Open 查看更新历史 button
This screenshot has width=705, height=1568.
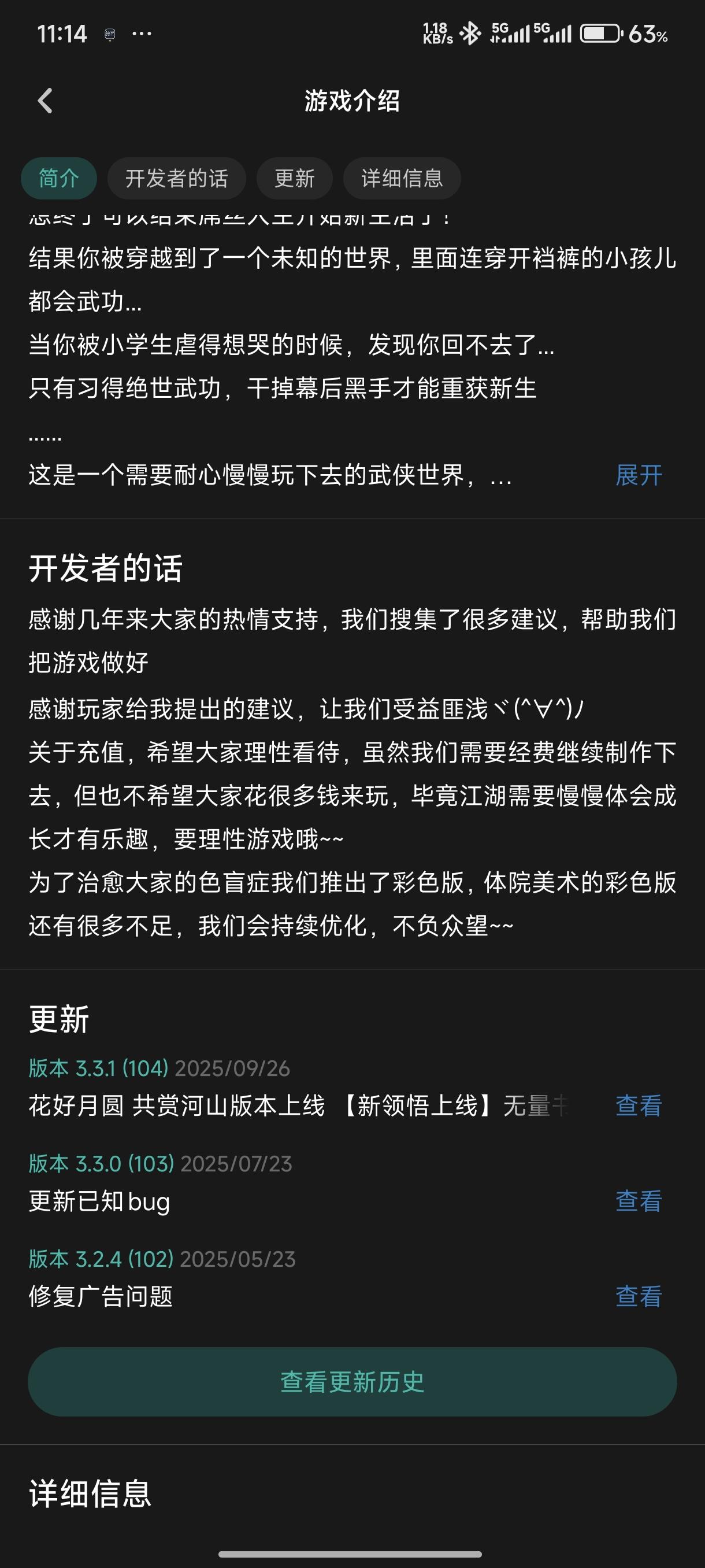[352, 1382]
